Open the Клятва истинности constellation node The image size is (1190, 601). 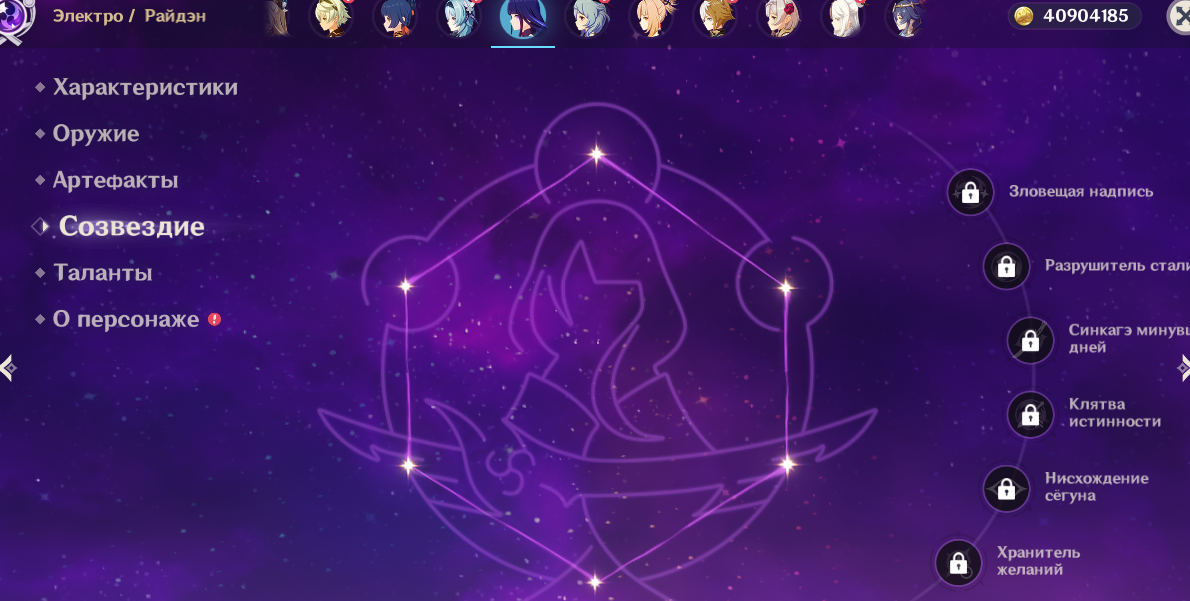1030,413
